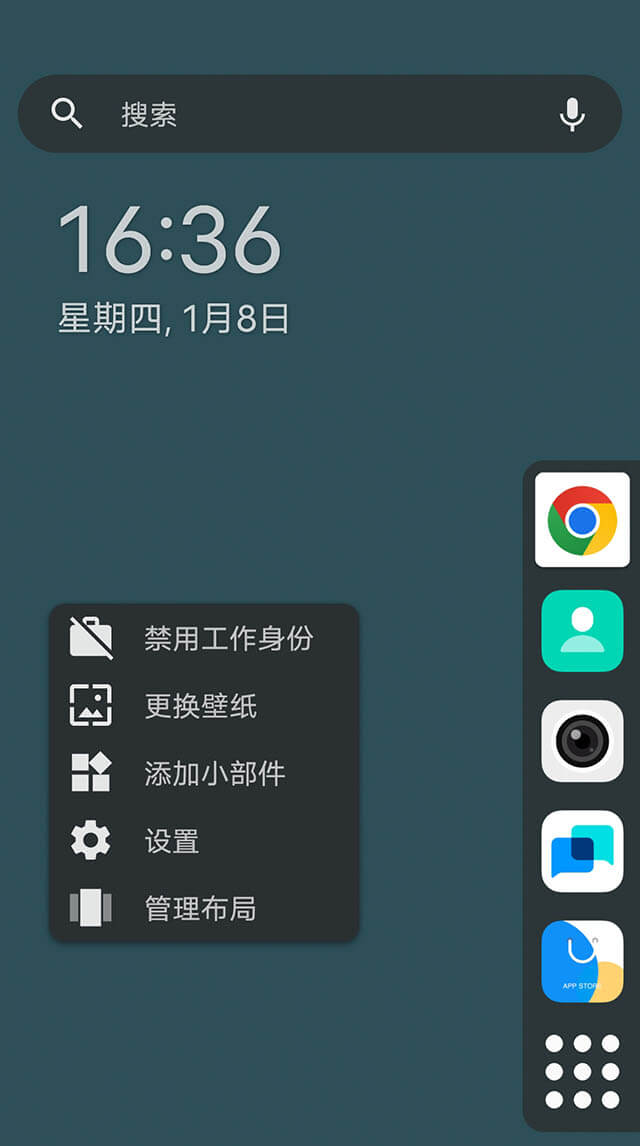Open 设置 from the popup menu
640x1146 pixels.
pyautogui.click(x=204, y=841)
